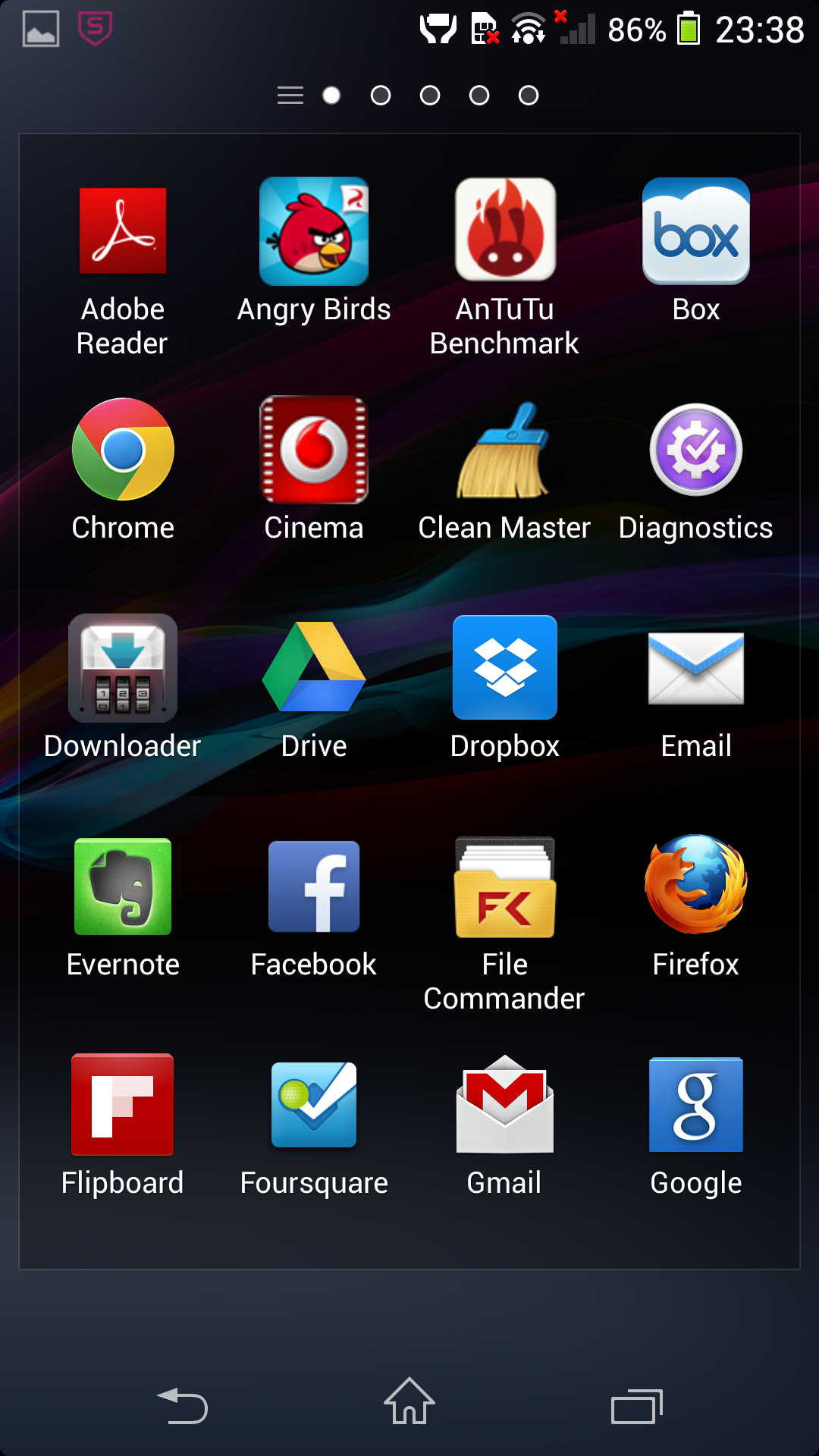819x1456 pixels.
Task: Launch Chrome browser
Action: [123, 450]
